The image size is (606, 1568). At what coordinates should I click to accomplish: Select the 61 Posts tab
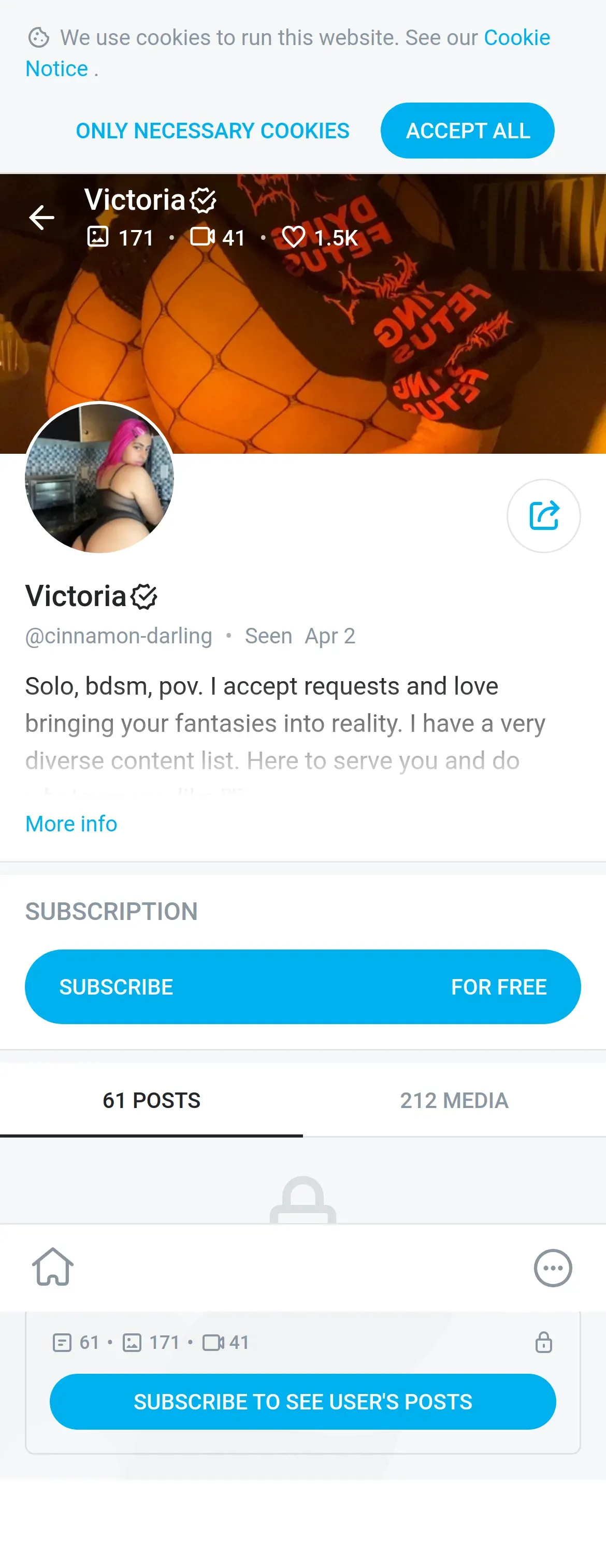click(x=151, y=1101)
